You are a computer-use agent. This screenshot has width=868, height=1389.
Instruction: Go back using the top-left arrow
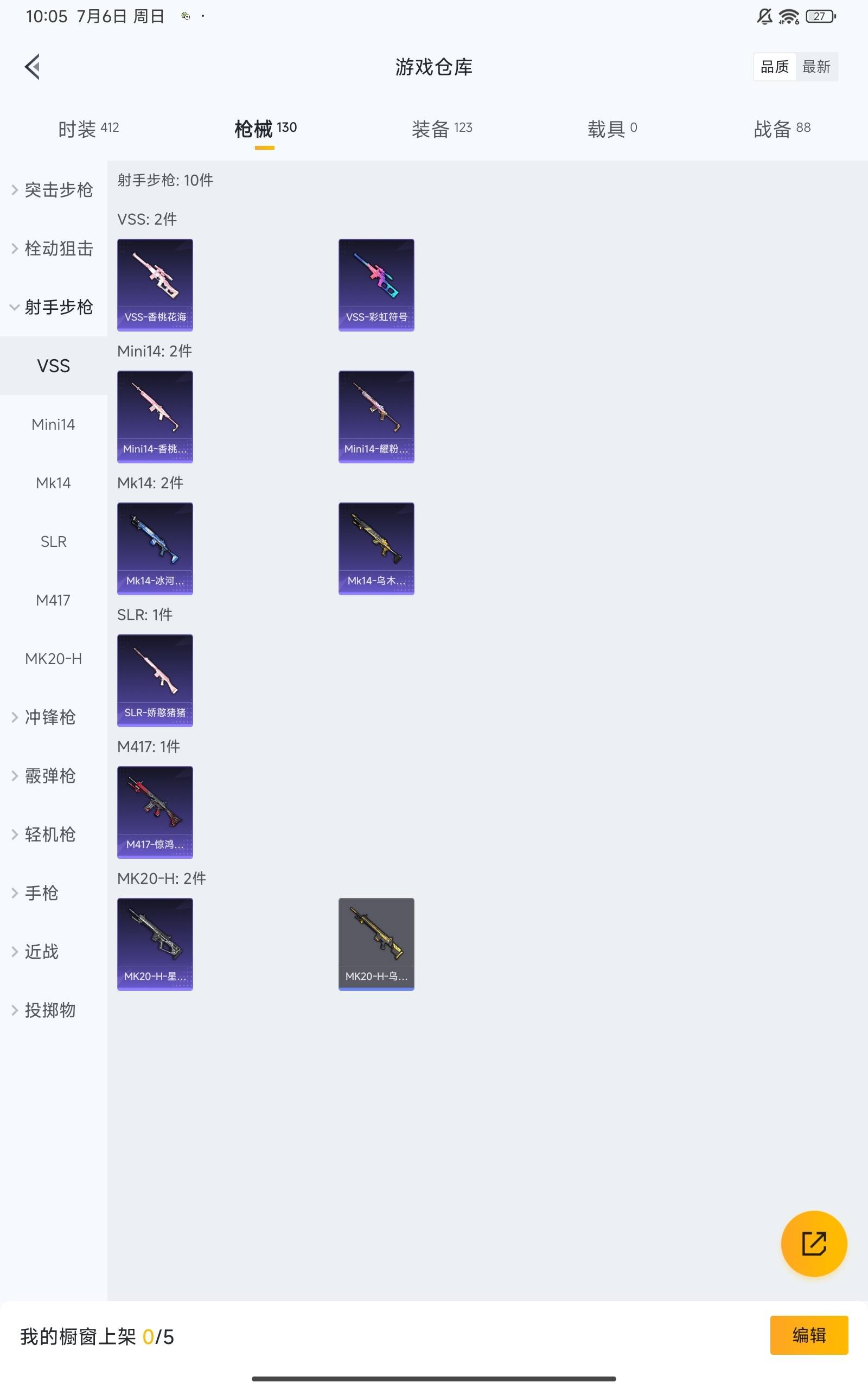[x=33, y=67]
